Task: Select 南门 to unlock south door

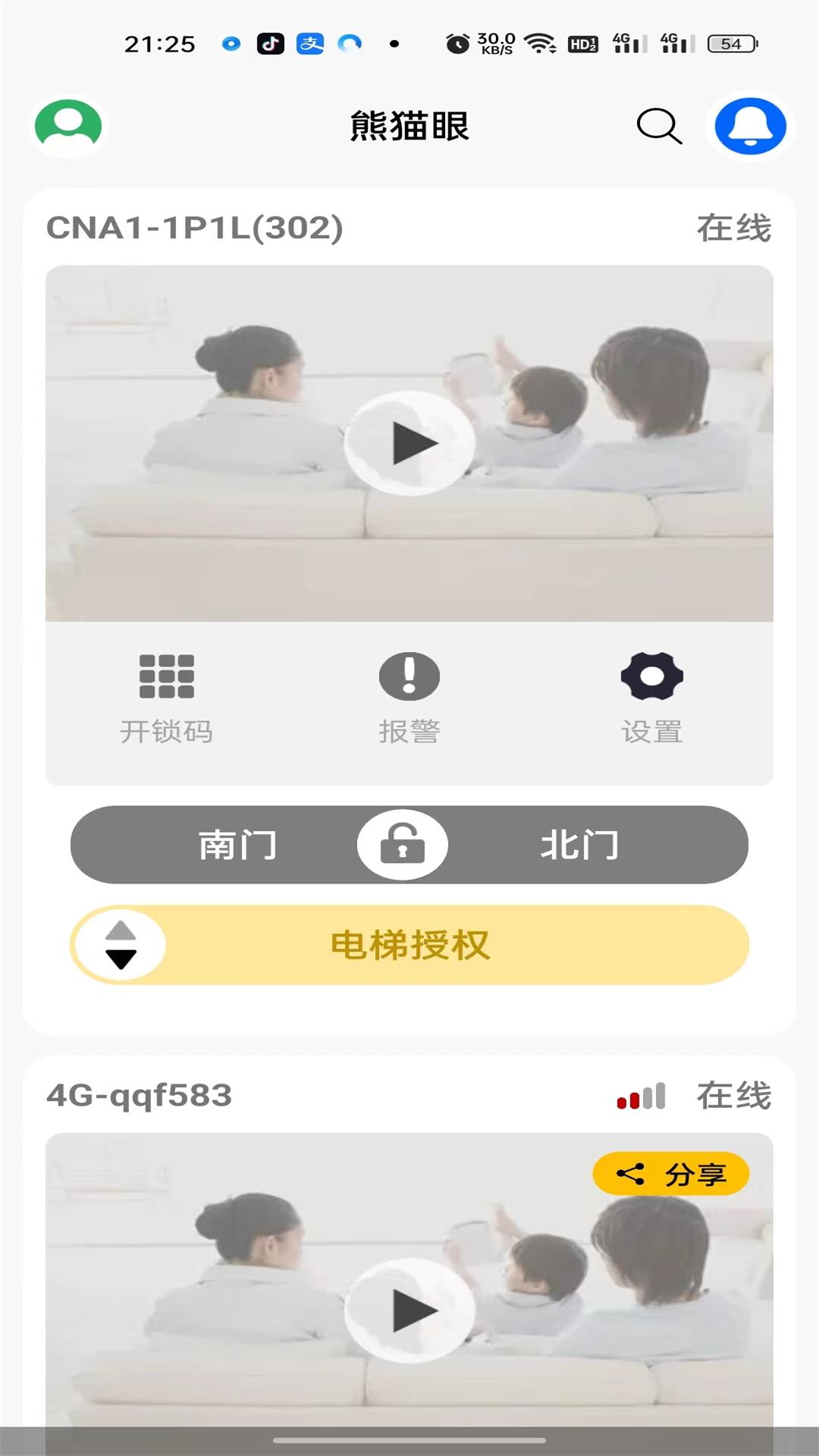Action: point(237,844)
